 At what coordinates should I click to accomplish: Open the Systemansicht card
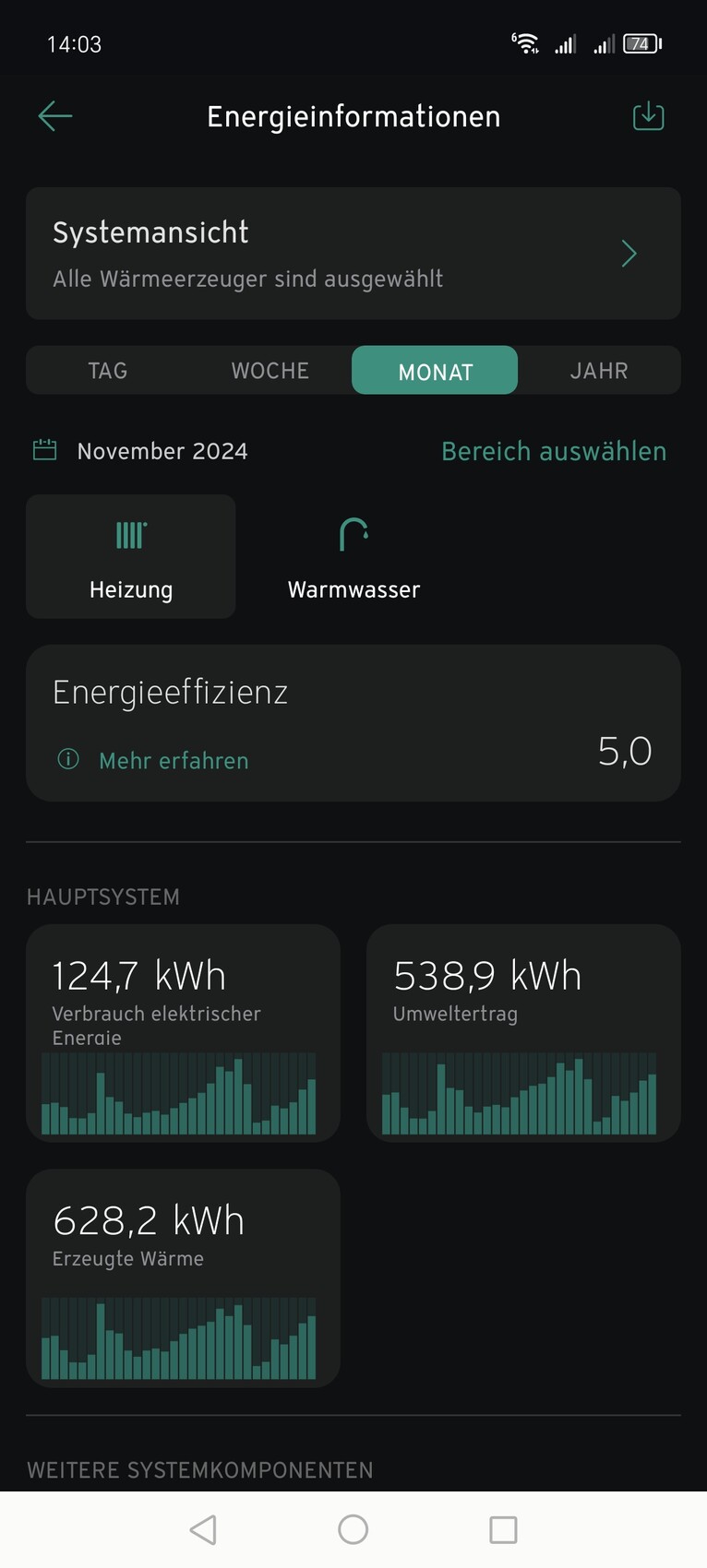click(353, 254)
